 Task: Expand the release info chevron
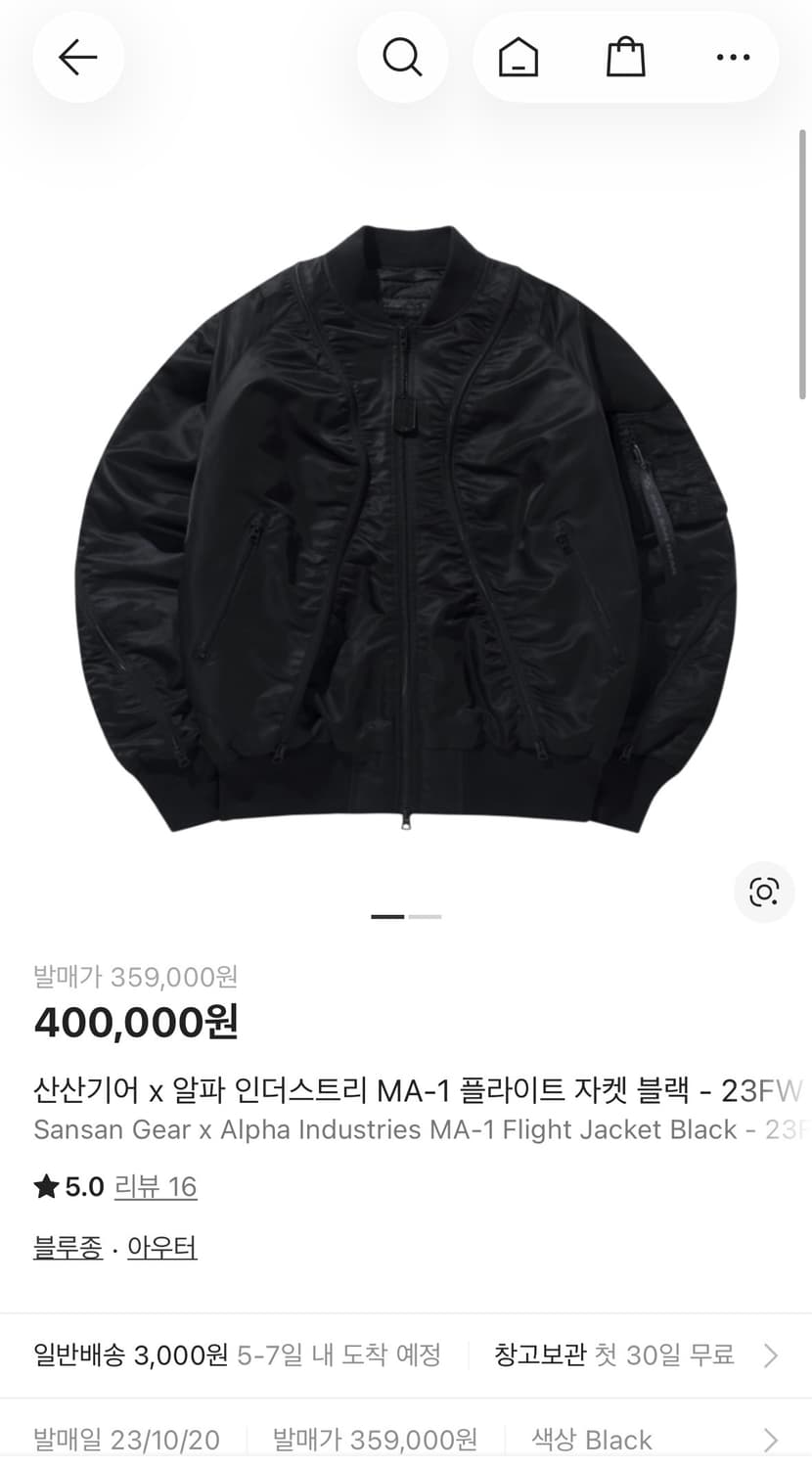772,1440
